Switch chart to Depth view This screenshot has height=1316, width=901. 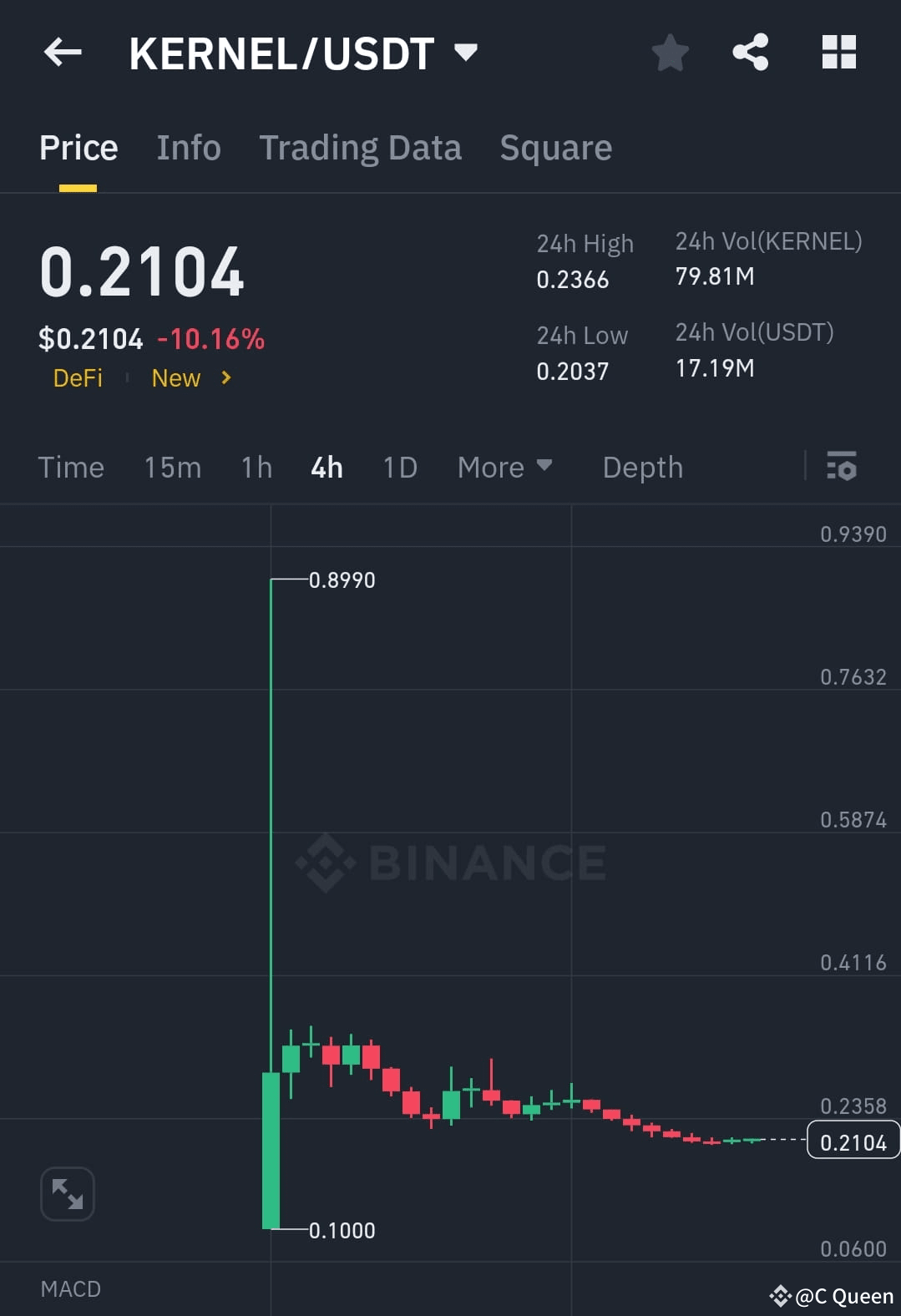coord(642,467)
